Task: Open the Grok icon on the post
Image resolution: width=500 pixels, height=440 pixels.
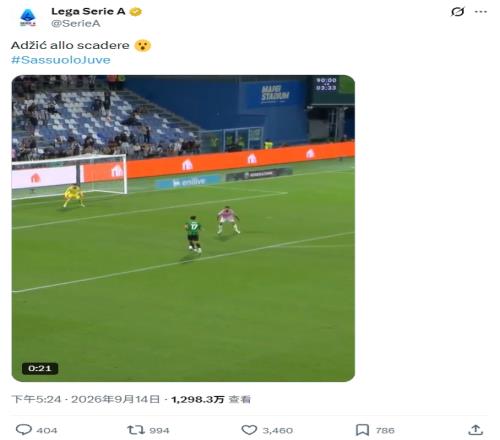Action: [x=457, y=12]
